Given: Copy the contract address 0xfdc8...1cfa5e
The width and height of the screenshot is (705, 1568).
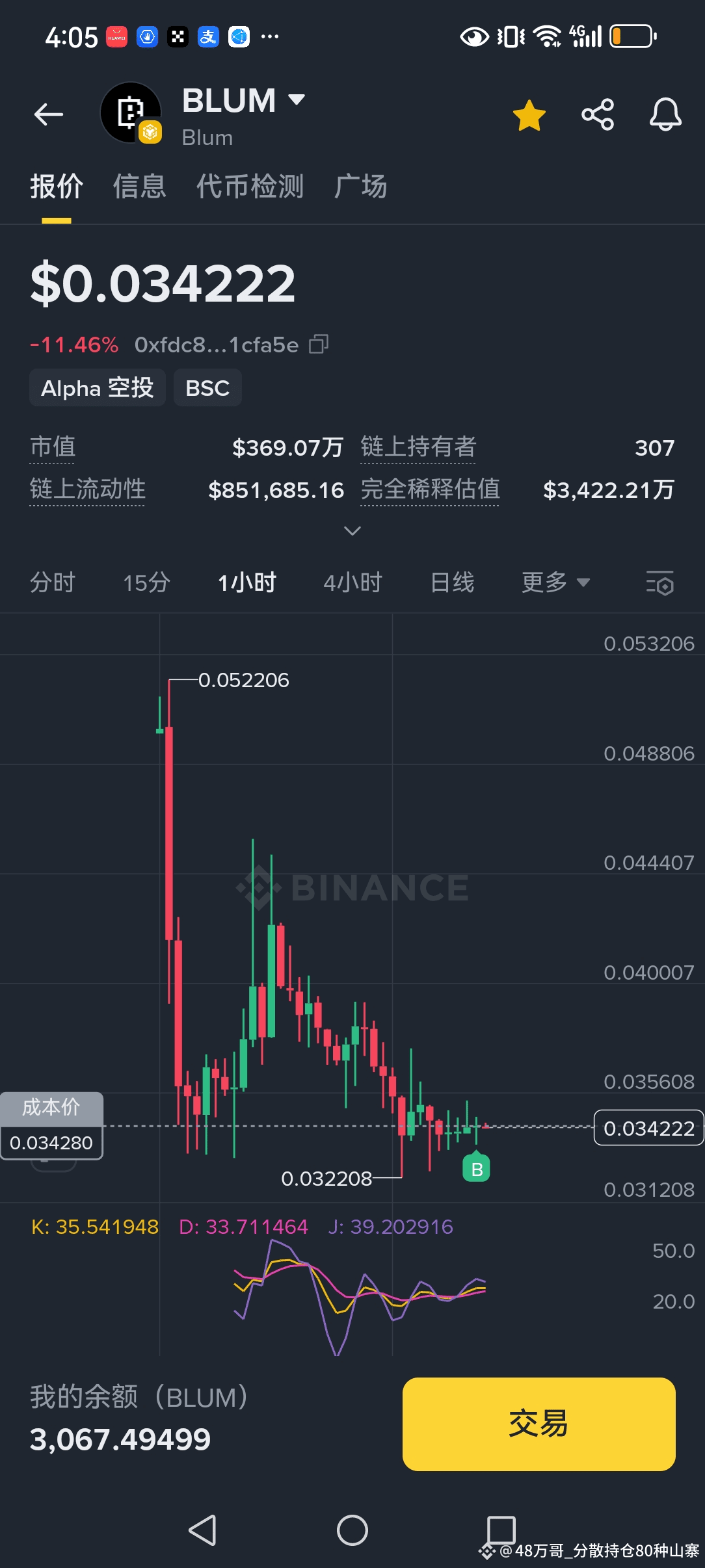Looking at the screenshot, I should click(319, 344).
